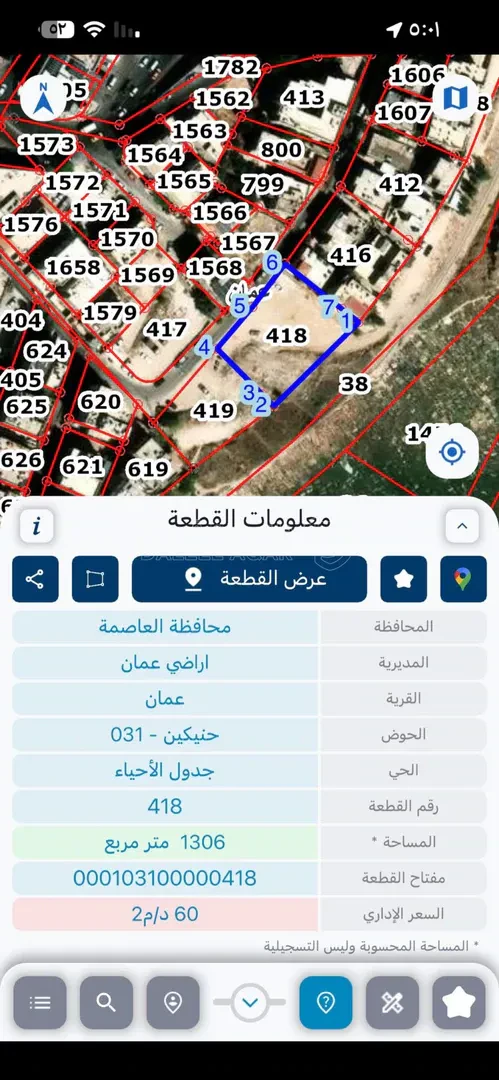Tap the north compass icon

(x=43, y=98)
